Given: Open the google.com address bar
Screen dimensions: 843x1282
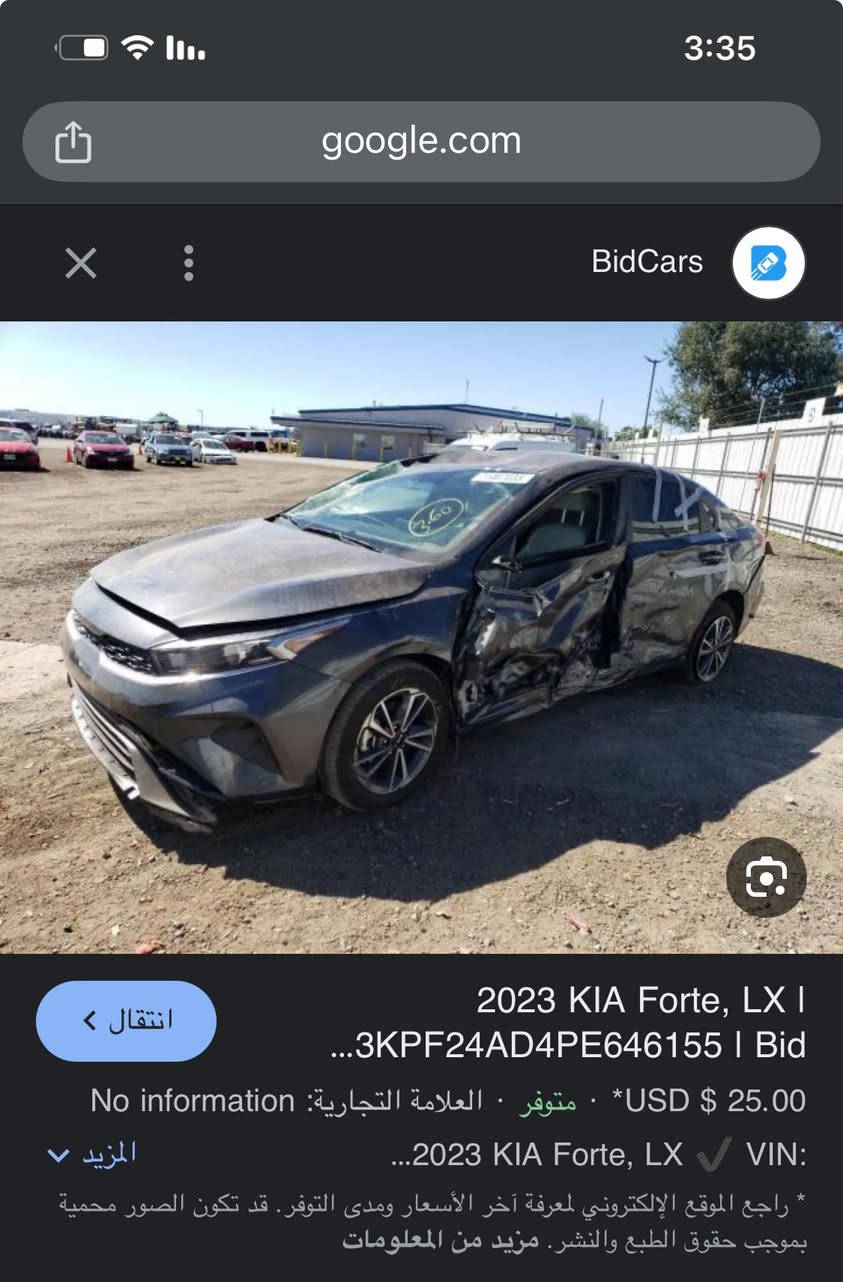Looking at the screenshot, I should (421, 142).
